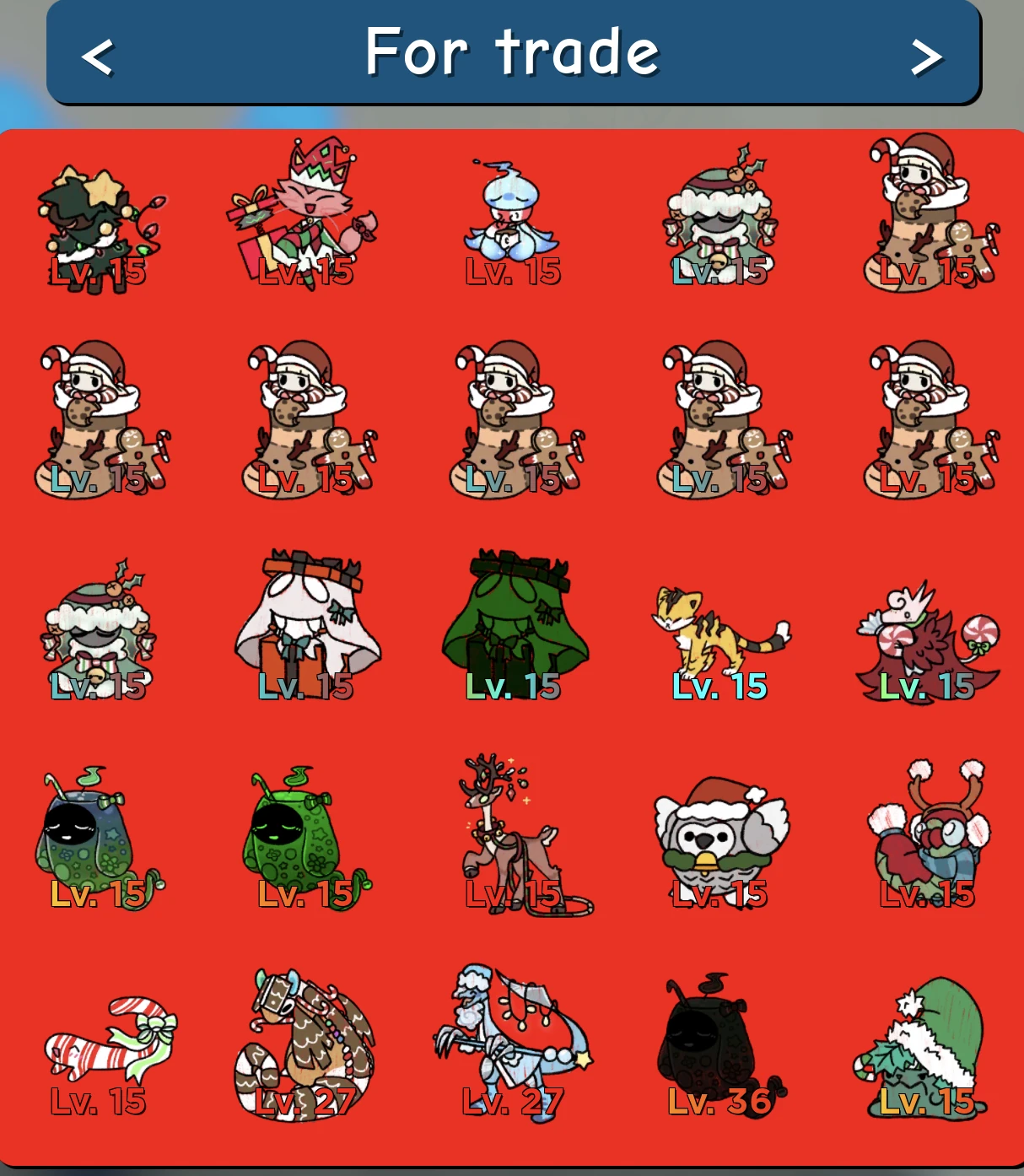Go to the previous category arrow
1024x1176 pixels.
(98, 57)
